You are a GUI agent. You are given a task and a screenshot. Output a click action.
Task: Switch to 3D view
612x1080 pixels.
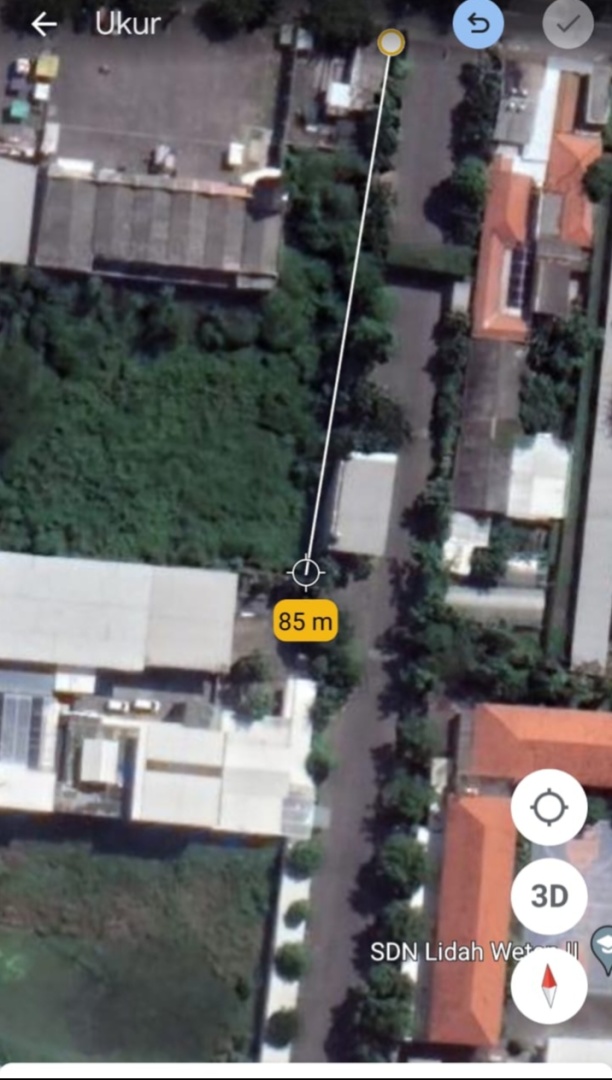[x=549, y=896]
